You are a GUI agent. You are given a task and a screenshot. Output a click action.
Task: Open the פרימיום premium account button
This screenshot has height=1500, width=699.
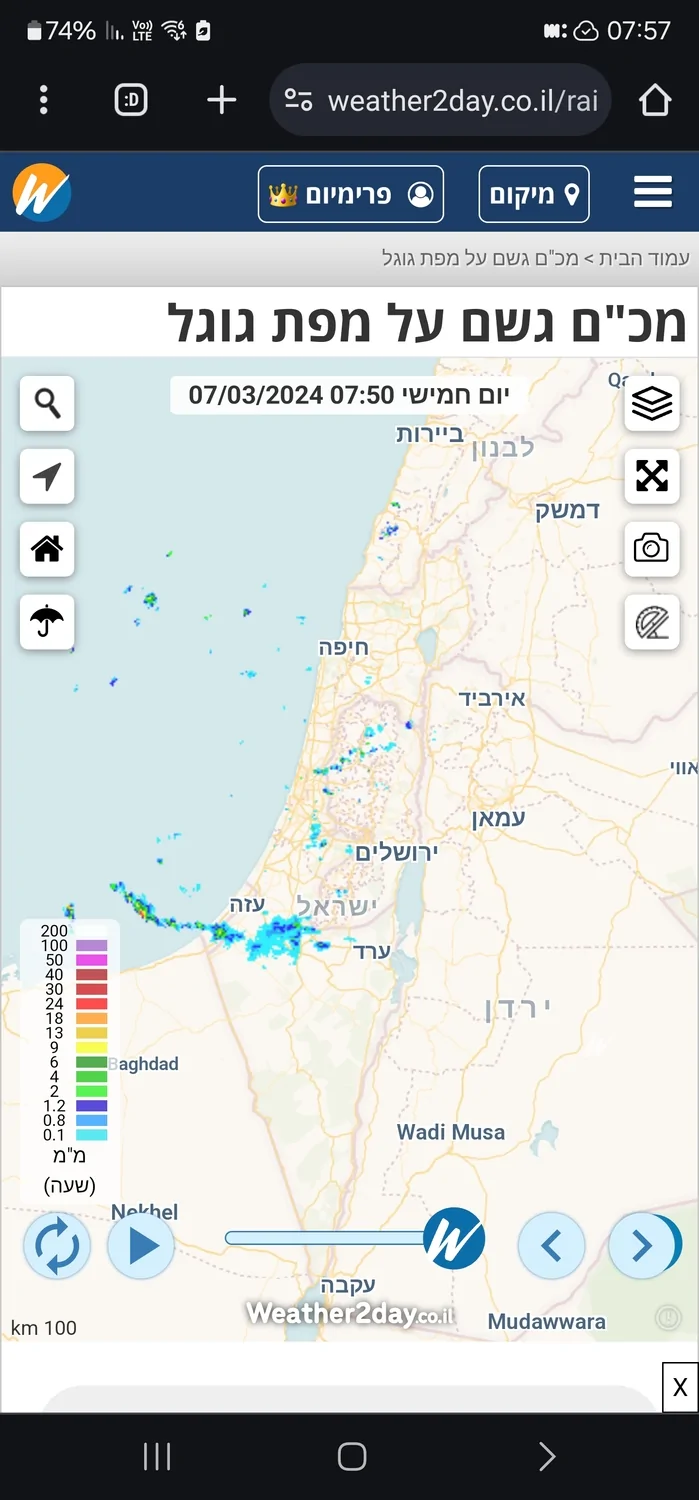(350, 194)
